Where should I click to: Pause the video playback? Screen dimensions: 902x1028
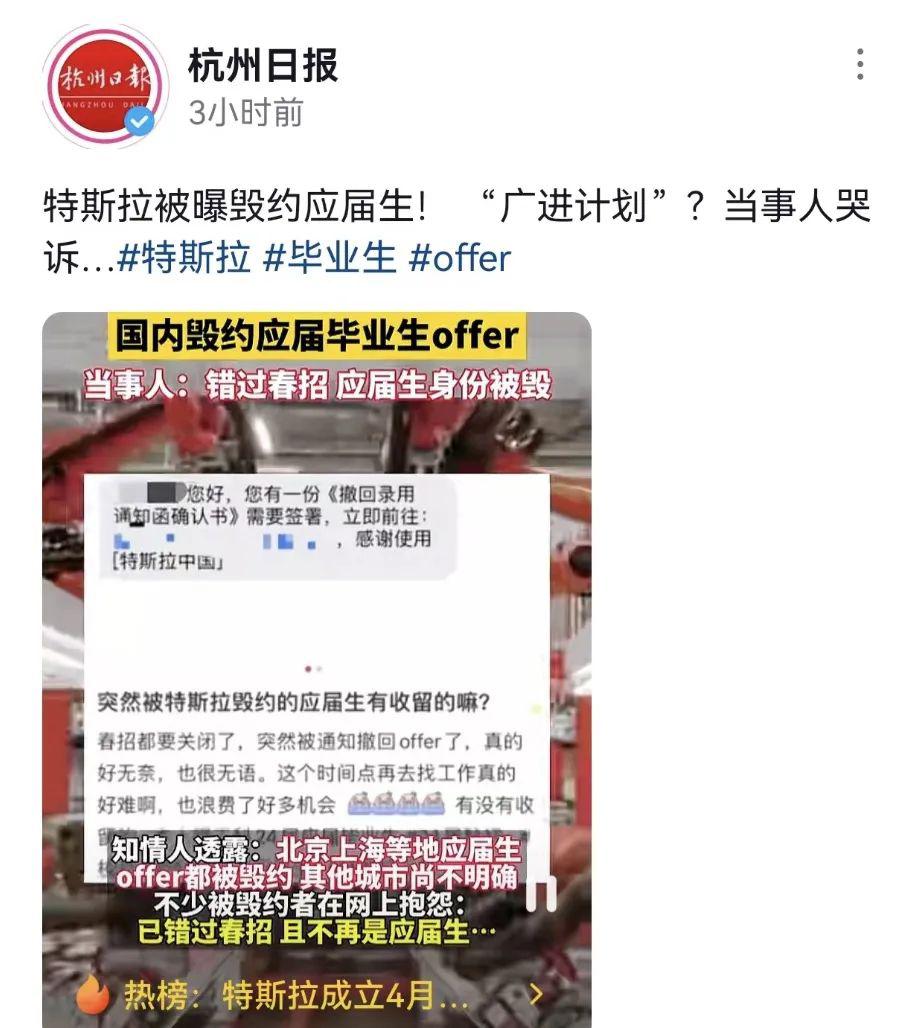point(543,891)
